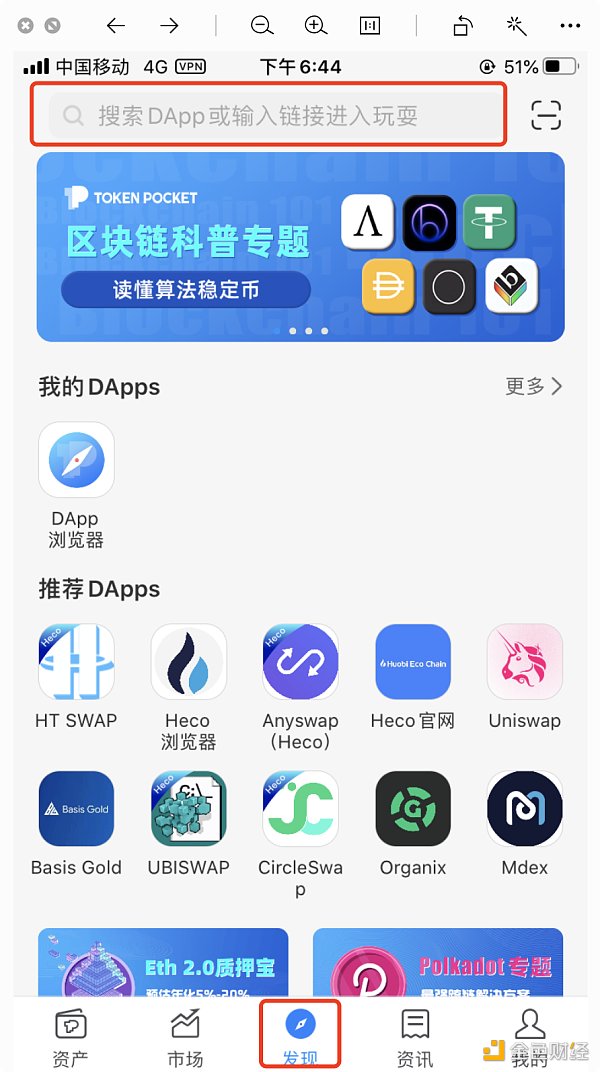
Task: Go to the news tab
Action: [x=415, y=1036]
